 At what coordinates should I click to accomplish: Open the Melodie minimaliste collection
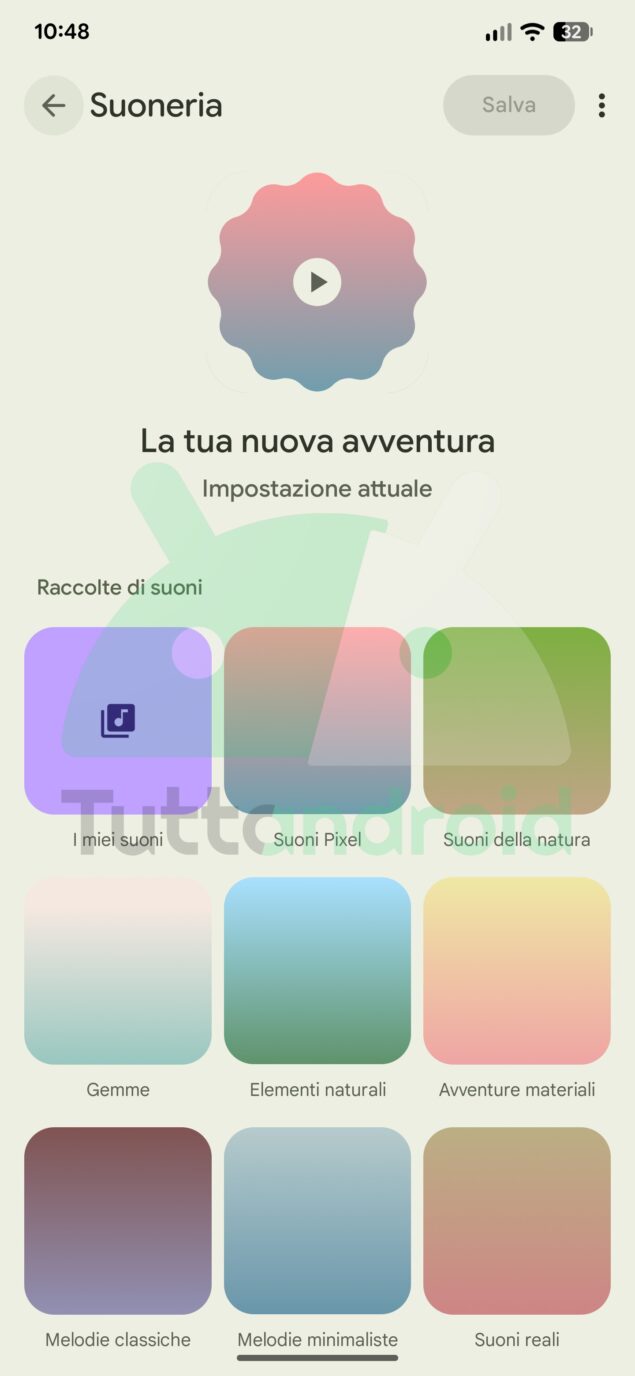(x=317, y=1220)
